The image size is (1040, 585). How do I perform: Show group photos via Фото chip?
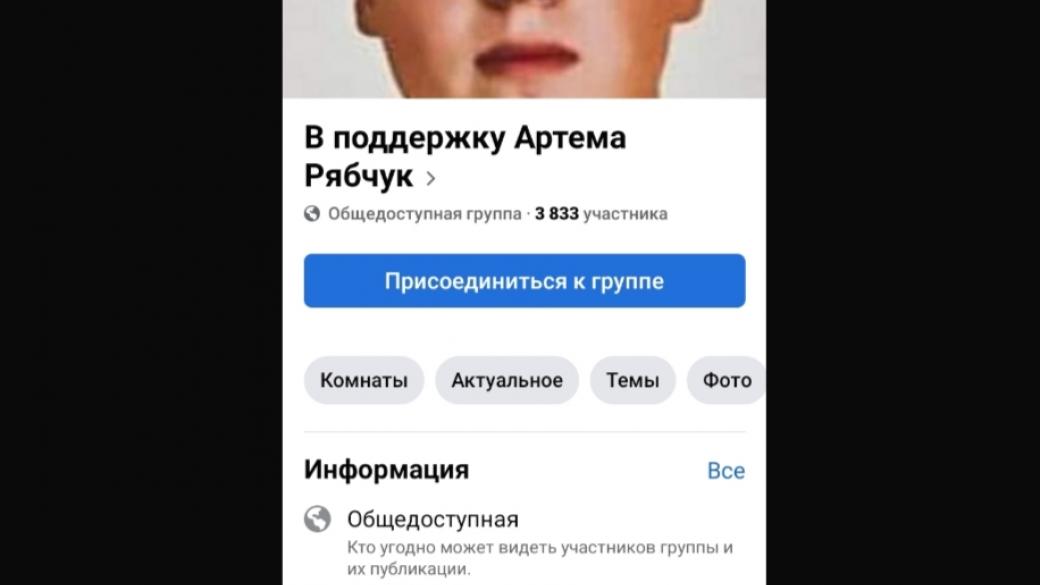(727, 380)
